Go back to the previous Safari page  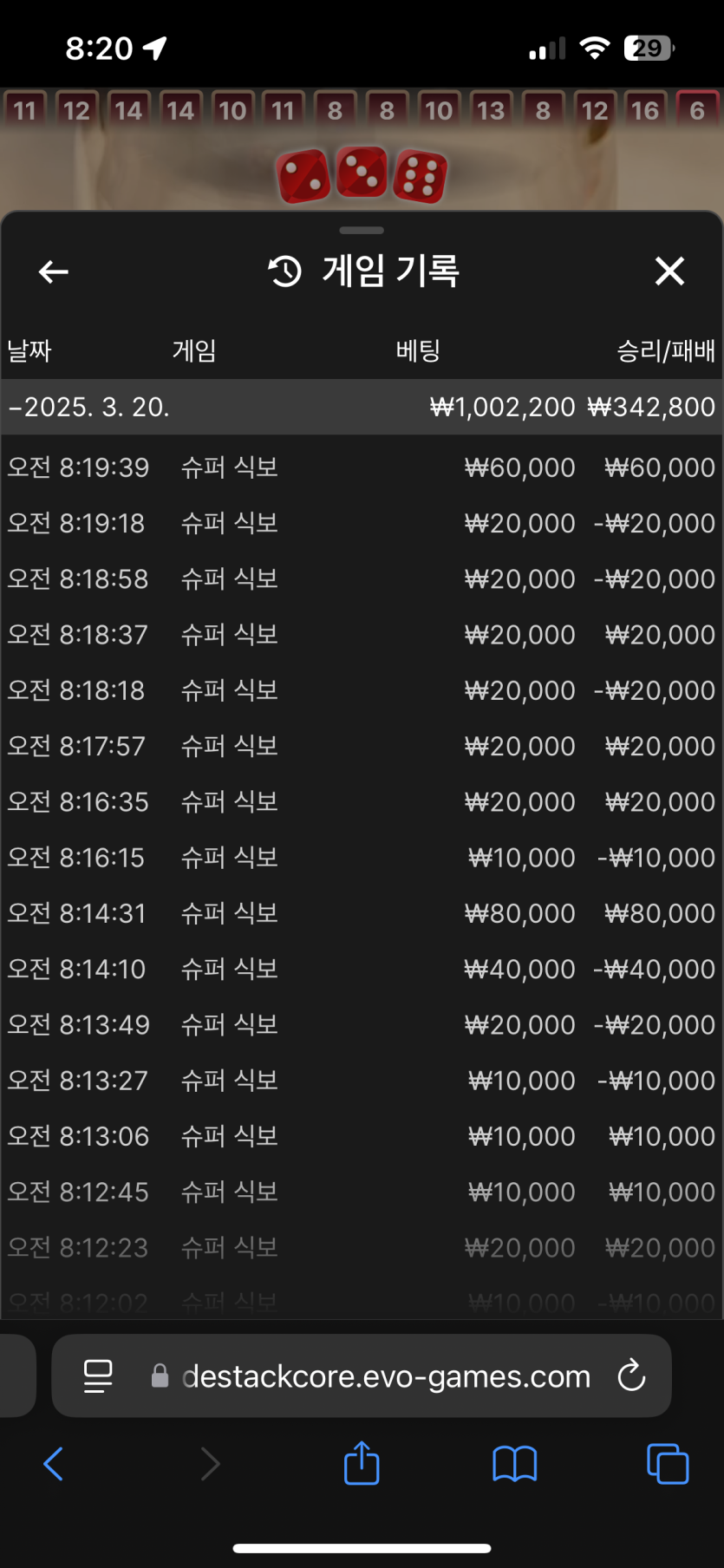click(54, 1464)
